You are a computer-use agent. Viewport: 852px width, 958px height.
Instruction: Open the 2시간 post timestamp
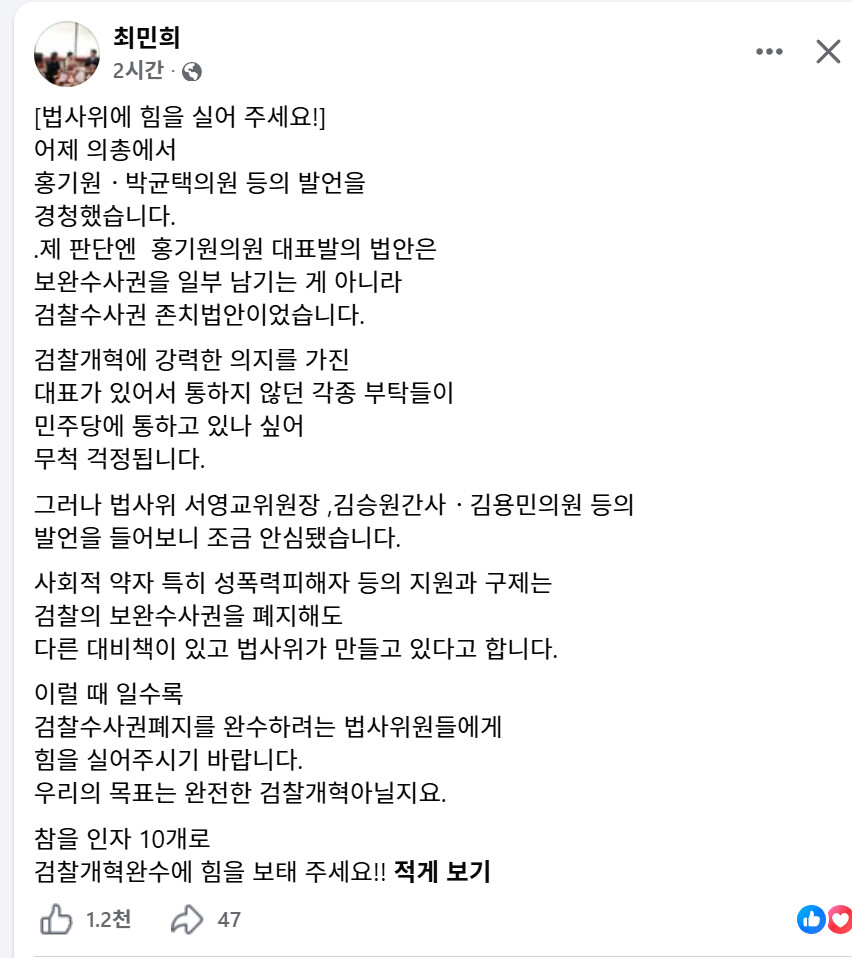click(x=138, y=70)
